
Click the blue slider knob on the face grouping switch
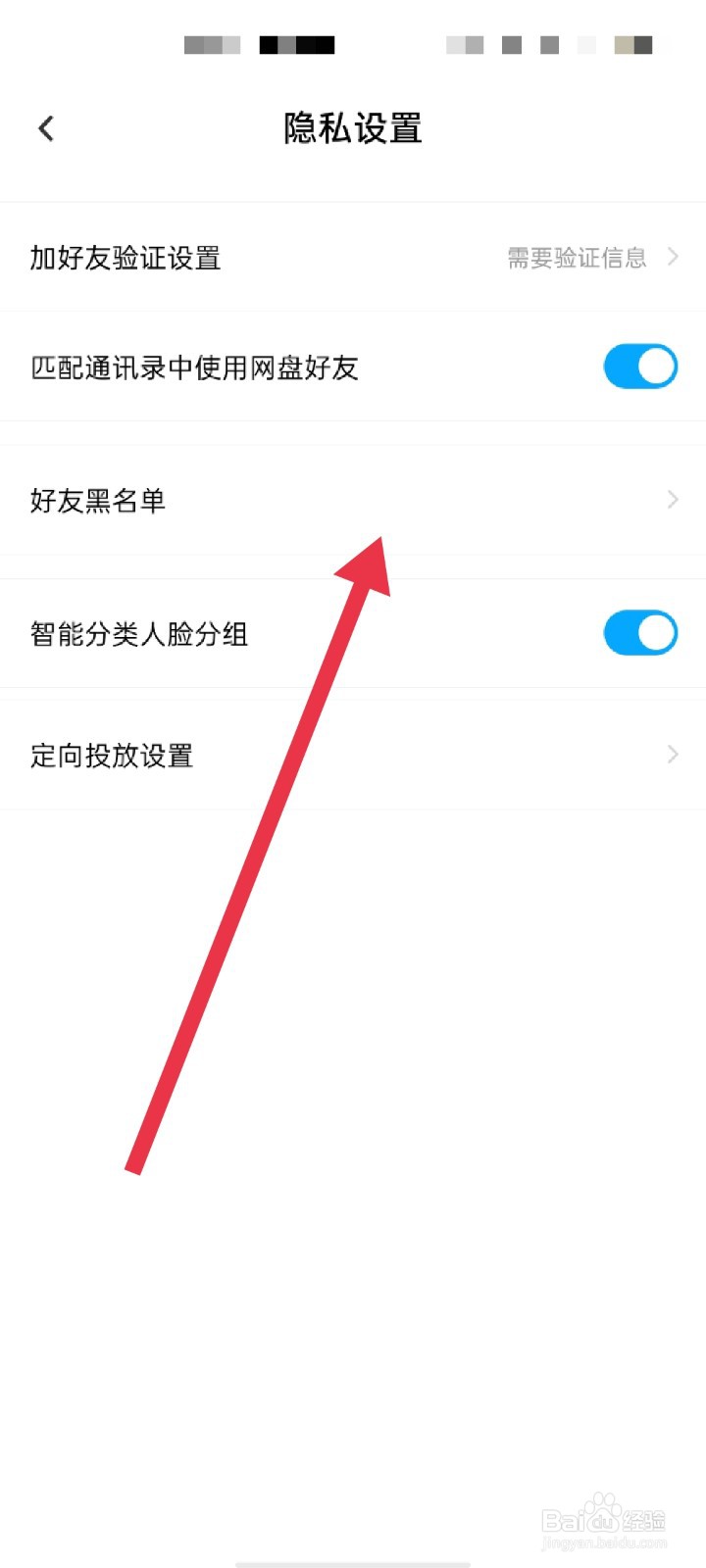point(655,633)
